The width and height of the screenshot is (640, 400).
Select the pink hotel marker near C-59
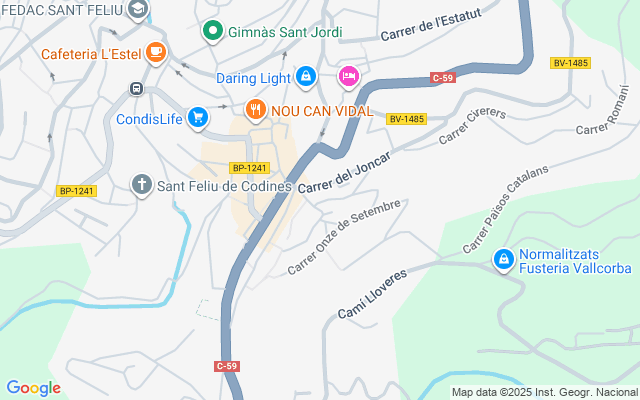click(x=348, y=75)
